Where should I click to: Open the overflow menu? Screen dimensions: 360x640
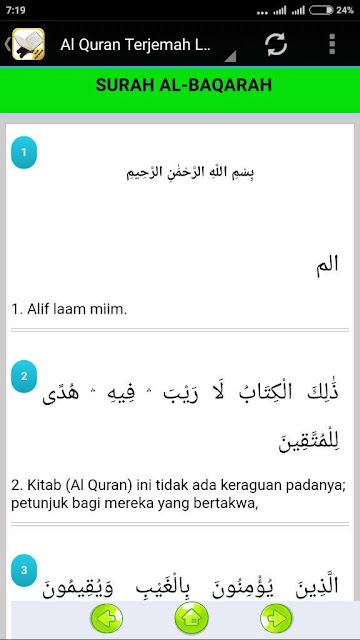coord(332,44)
